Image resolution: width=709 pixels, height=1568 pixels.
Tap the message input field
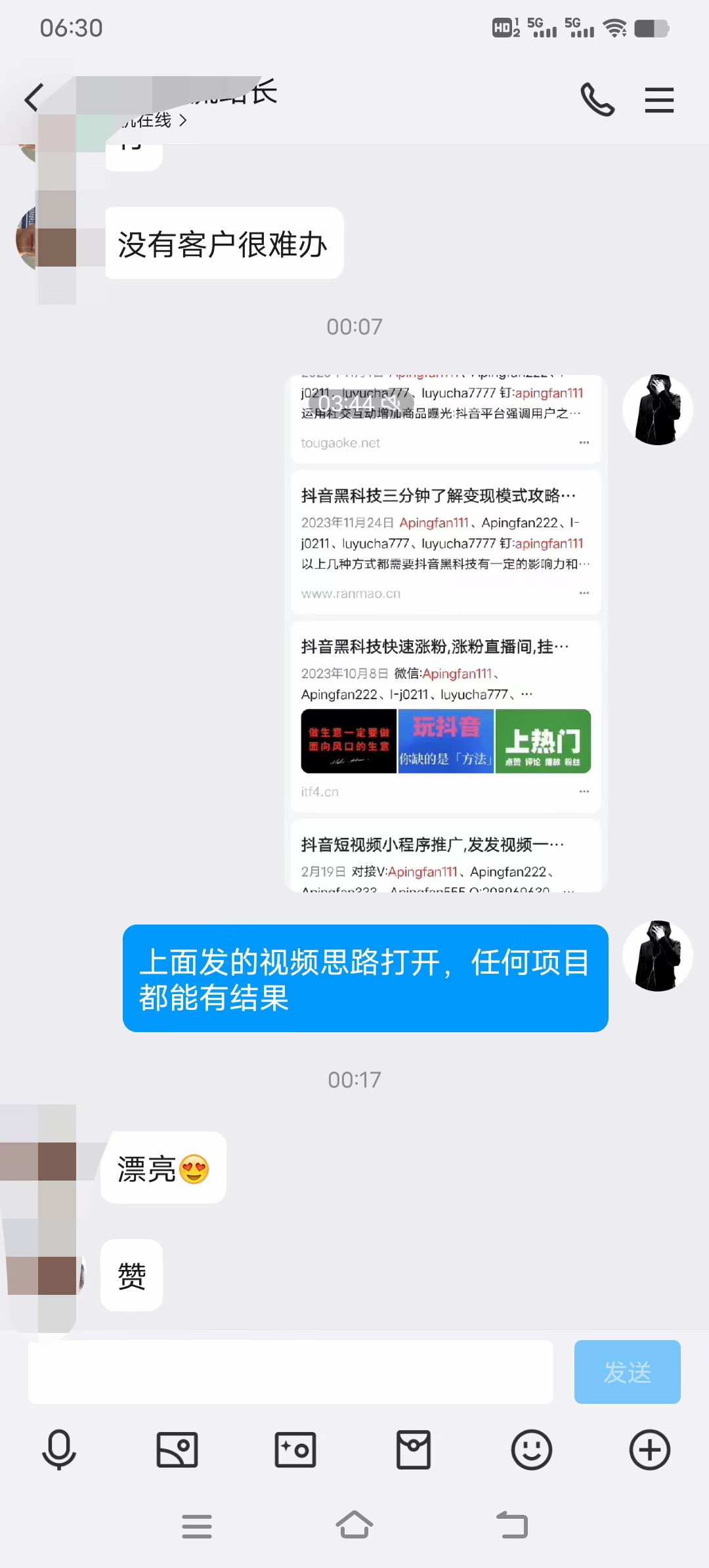click(x=290, y=1372)
